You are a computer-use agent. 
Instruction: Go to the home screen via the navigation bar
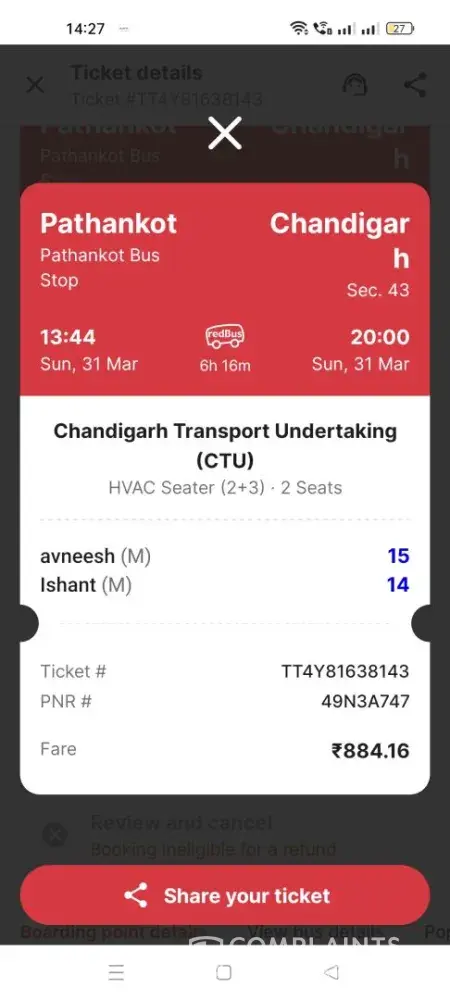click(224, 972)
